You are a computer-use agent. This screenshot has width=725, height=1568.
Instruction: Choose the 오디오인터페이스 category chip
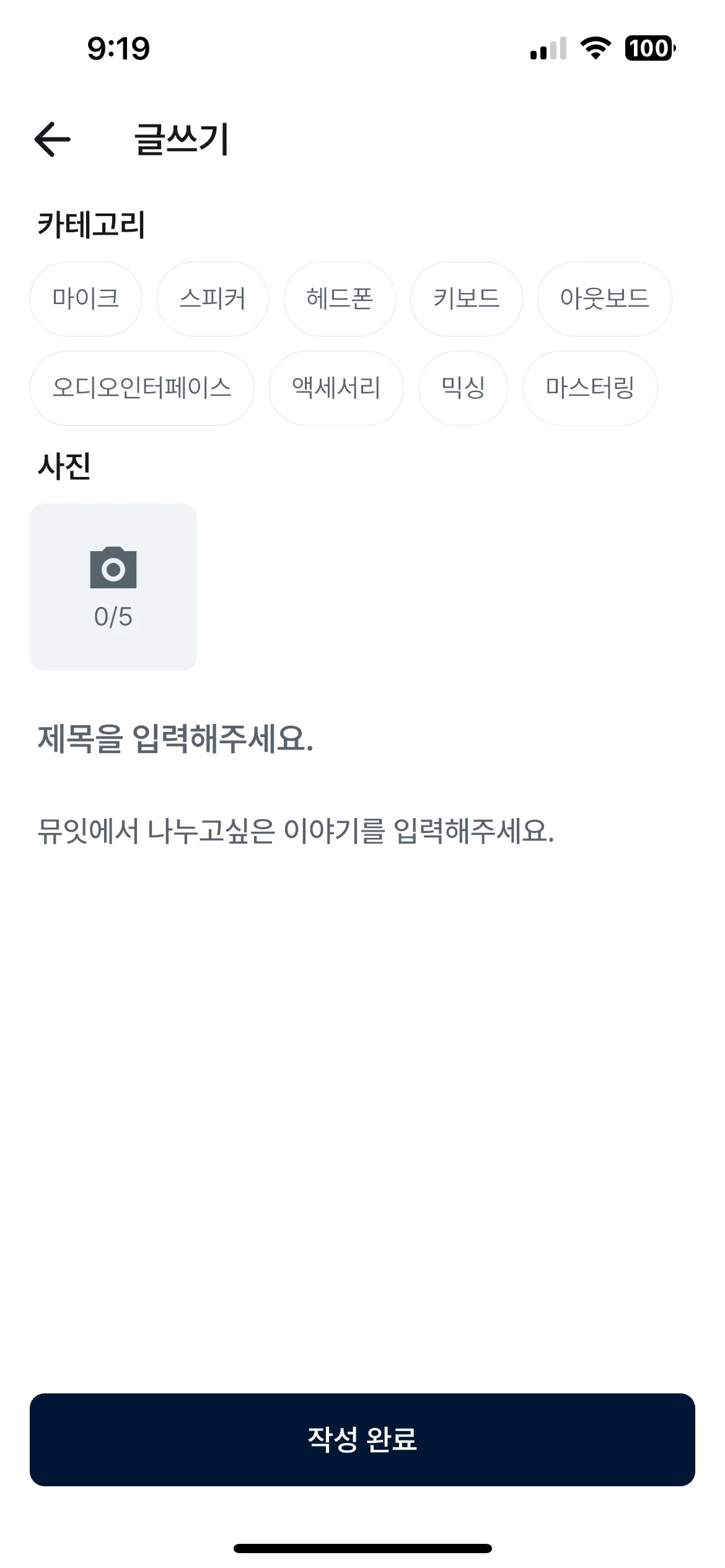[142, 388]
